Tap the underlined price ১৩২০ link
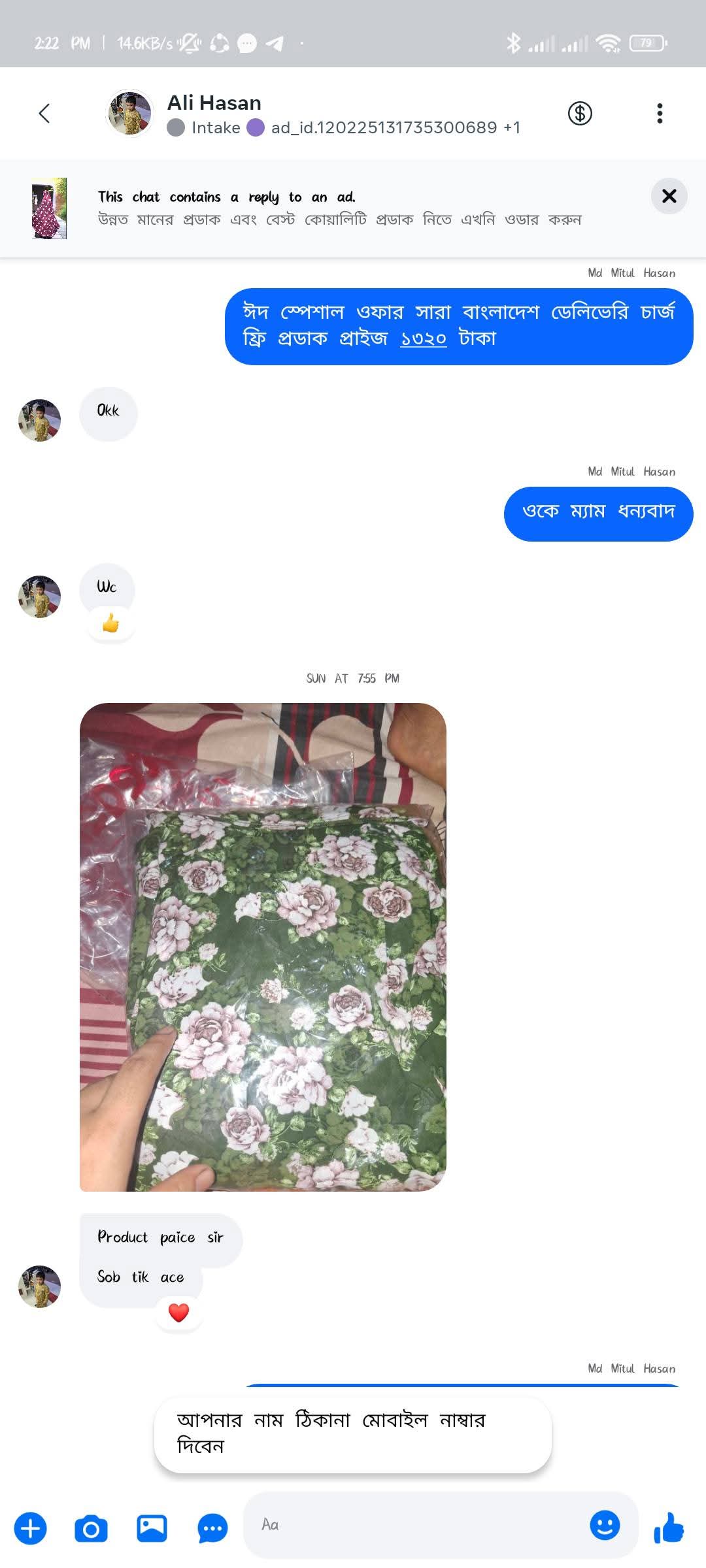This screenshot has height=1568, width=706. click(423, 338)
